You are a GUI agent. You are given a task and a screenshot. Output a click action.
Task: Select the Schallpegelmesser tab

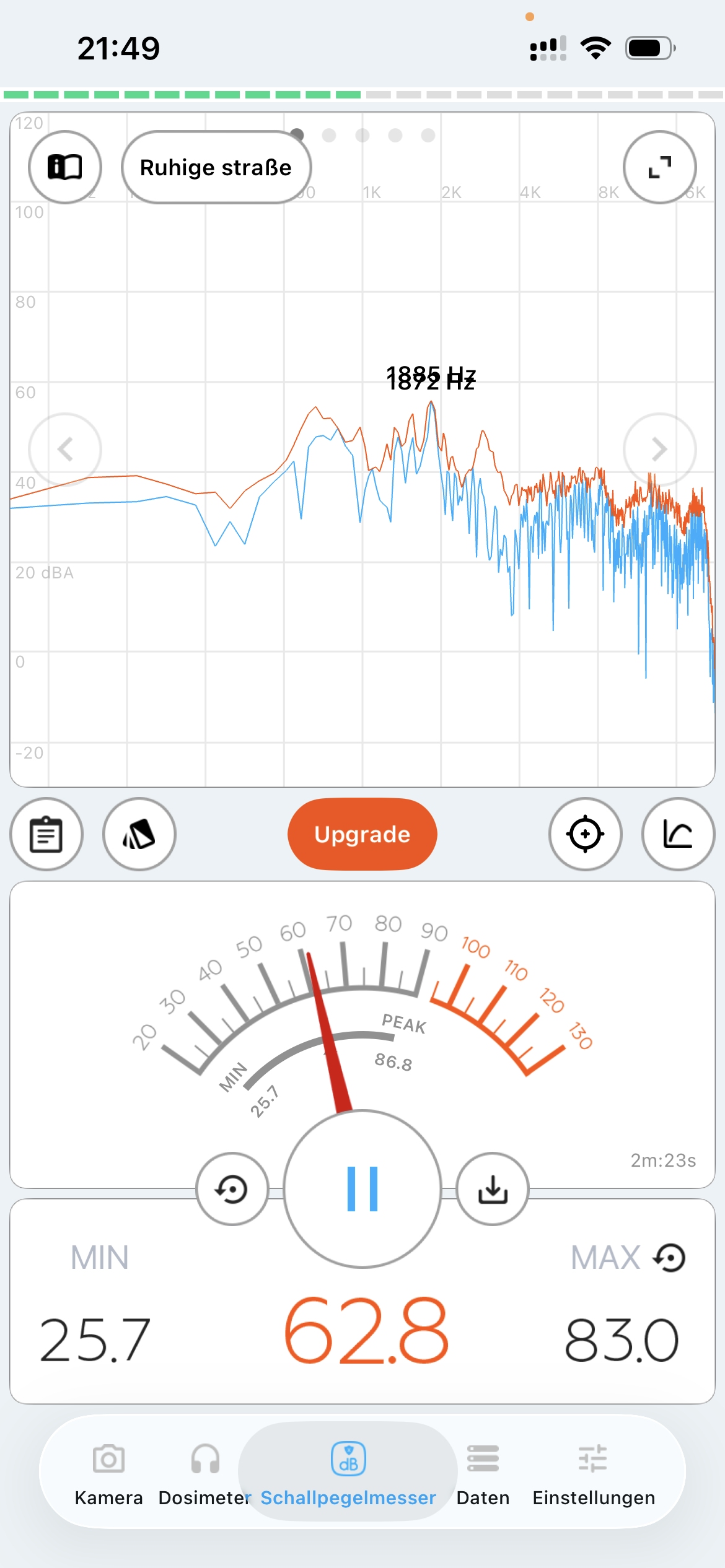pos(348,1474)
